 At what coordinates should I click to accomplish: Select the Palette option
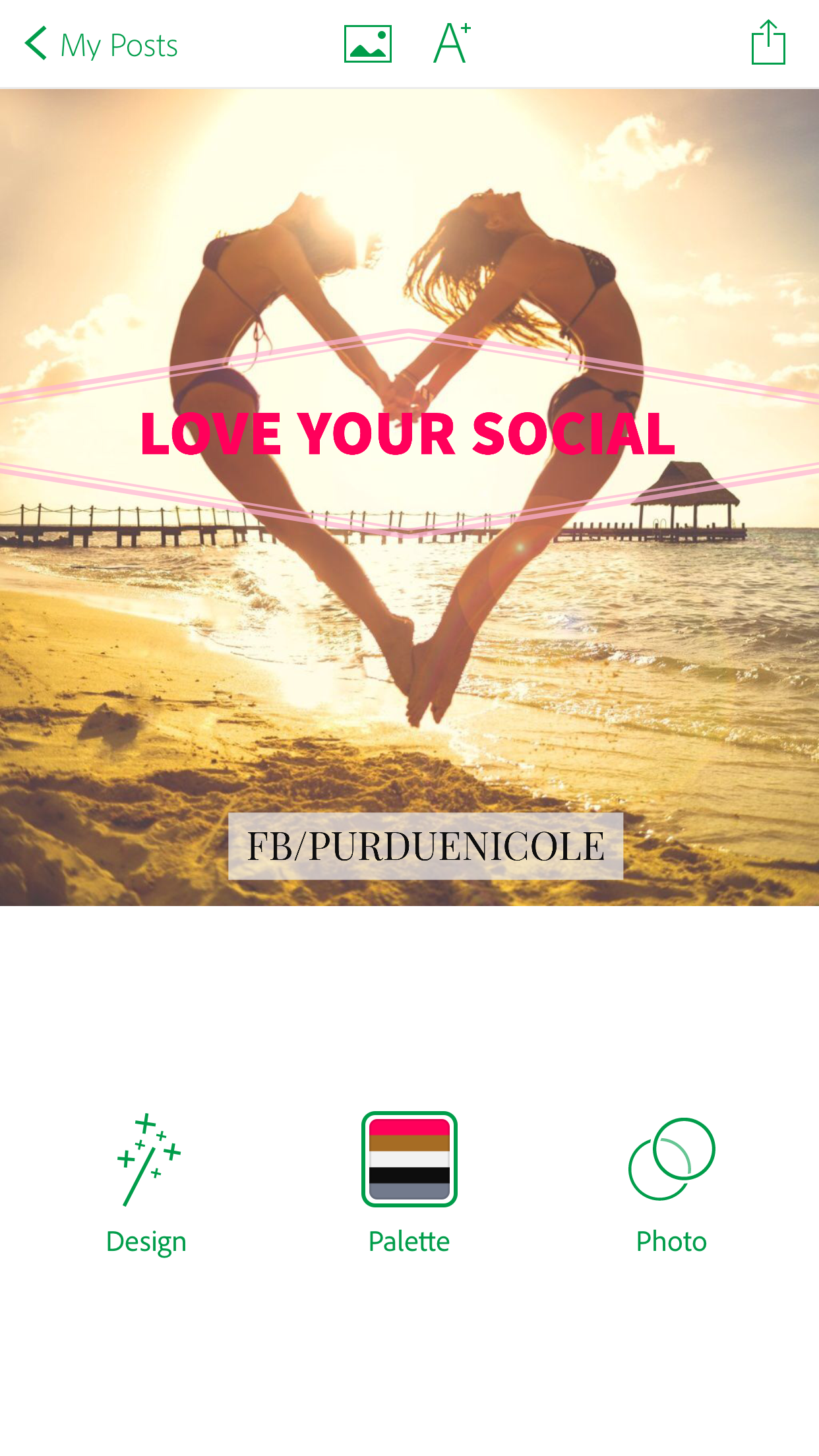tap(409, 1184)
